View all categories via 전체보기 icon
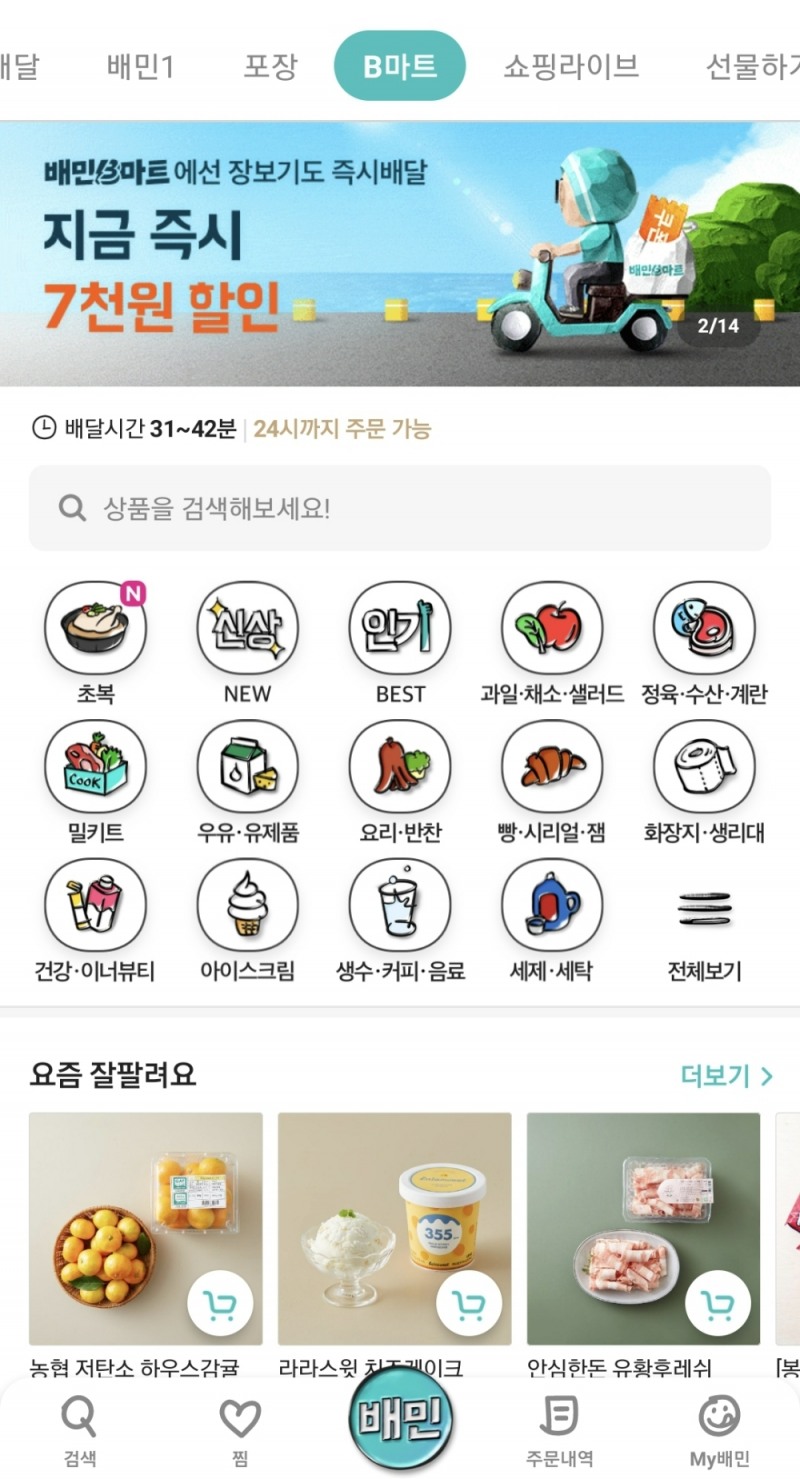800x1479 pixels. point(704,905)
